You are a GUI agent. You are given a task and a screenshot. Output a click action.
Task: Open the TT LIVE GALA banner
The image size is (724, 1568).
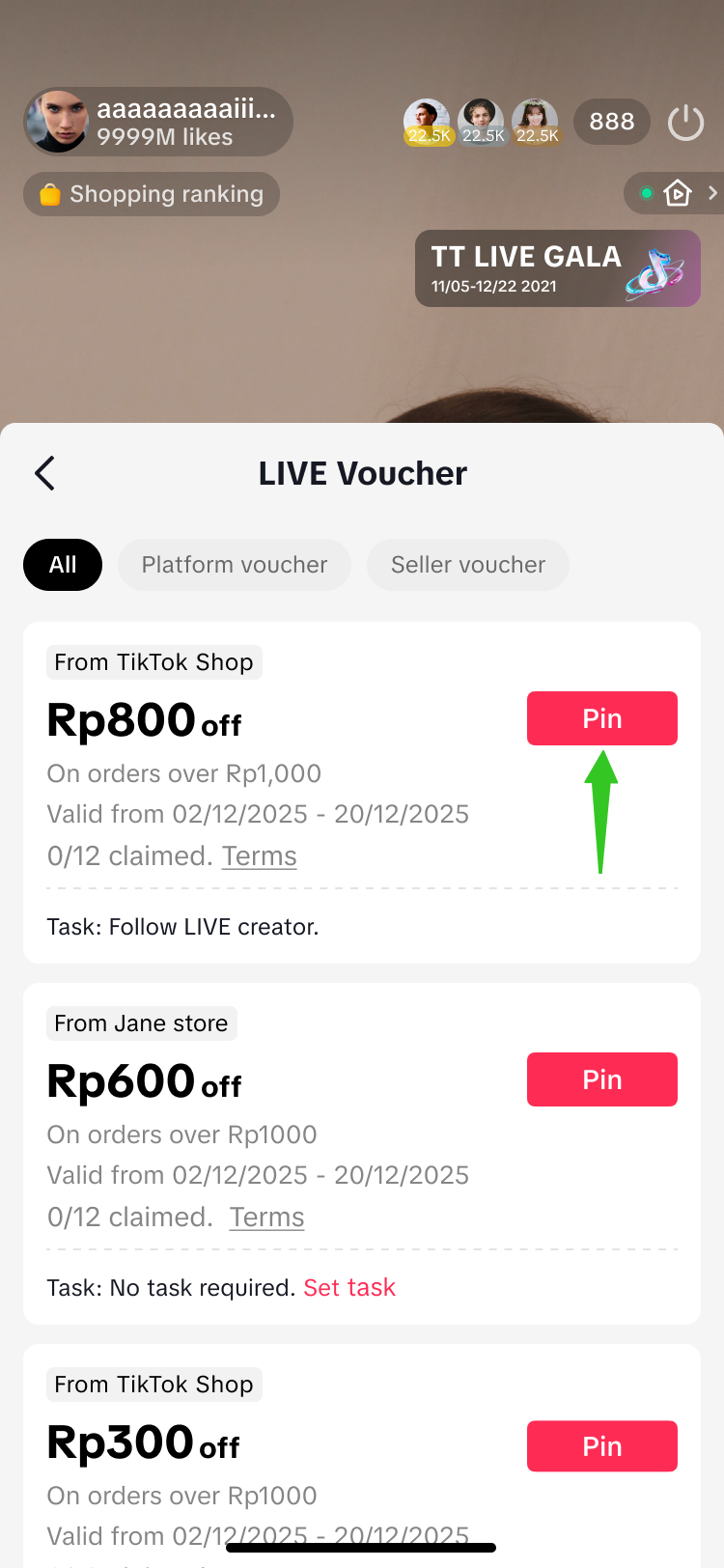(557, 268)
